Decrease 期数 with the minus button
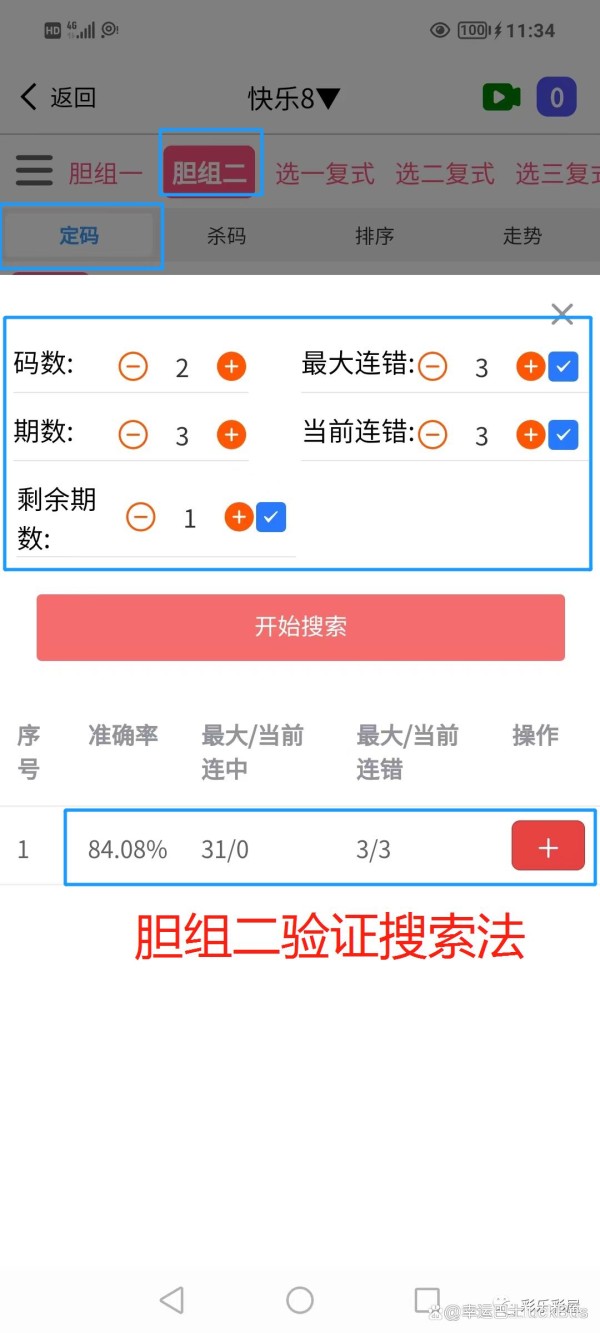Image resolution: width=600 pixels, height=1333 pixels. pyautogui.click(x=133, y=435)
